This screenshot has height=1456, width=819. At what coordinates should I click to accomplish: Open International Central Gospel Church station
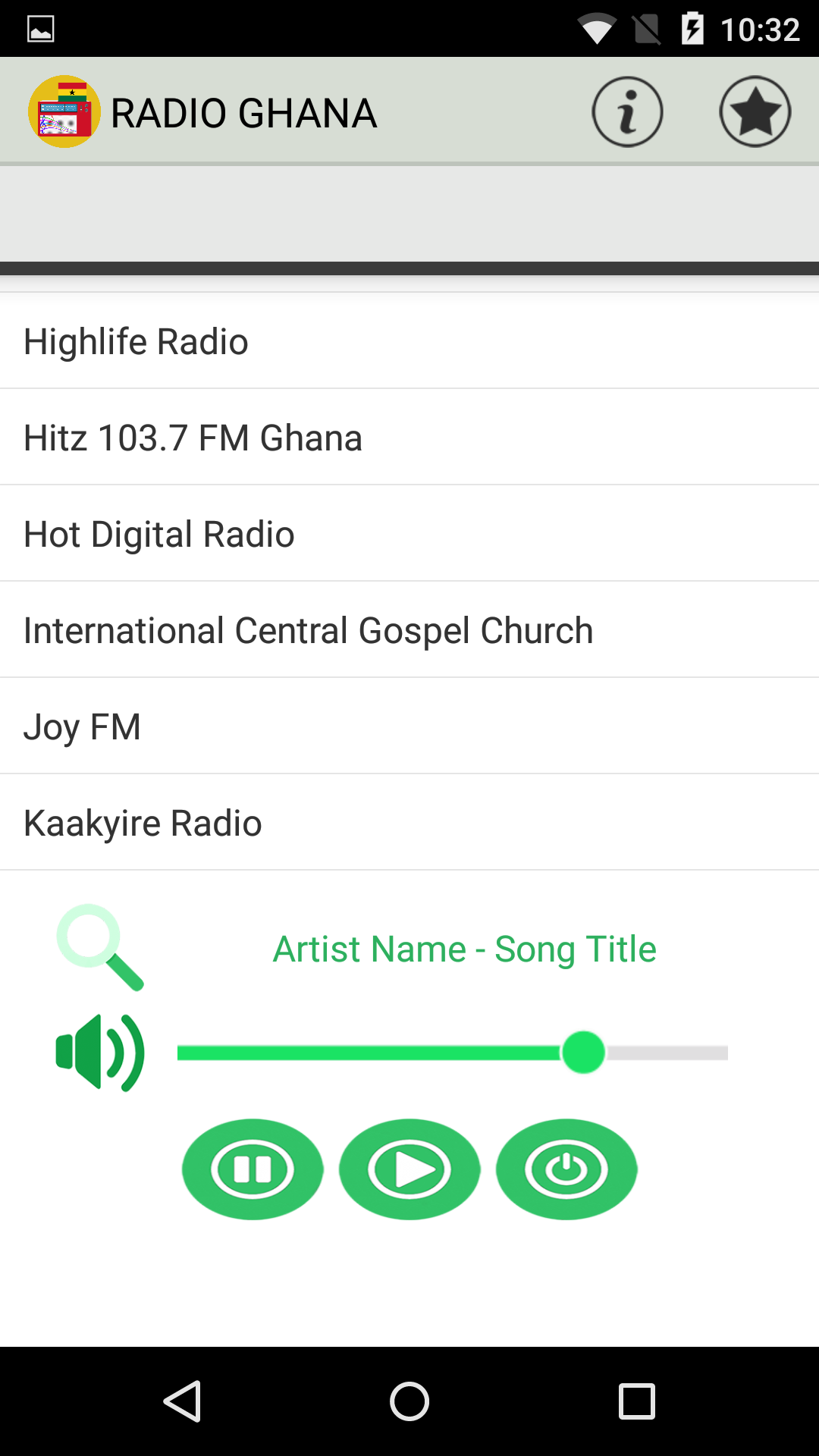point(409,629)
